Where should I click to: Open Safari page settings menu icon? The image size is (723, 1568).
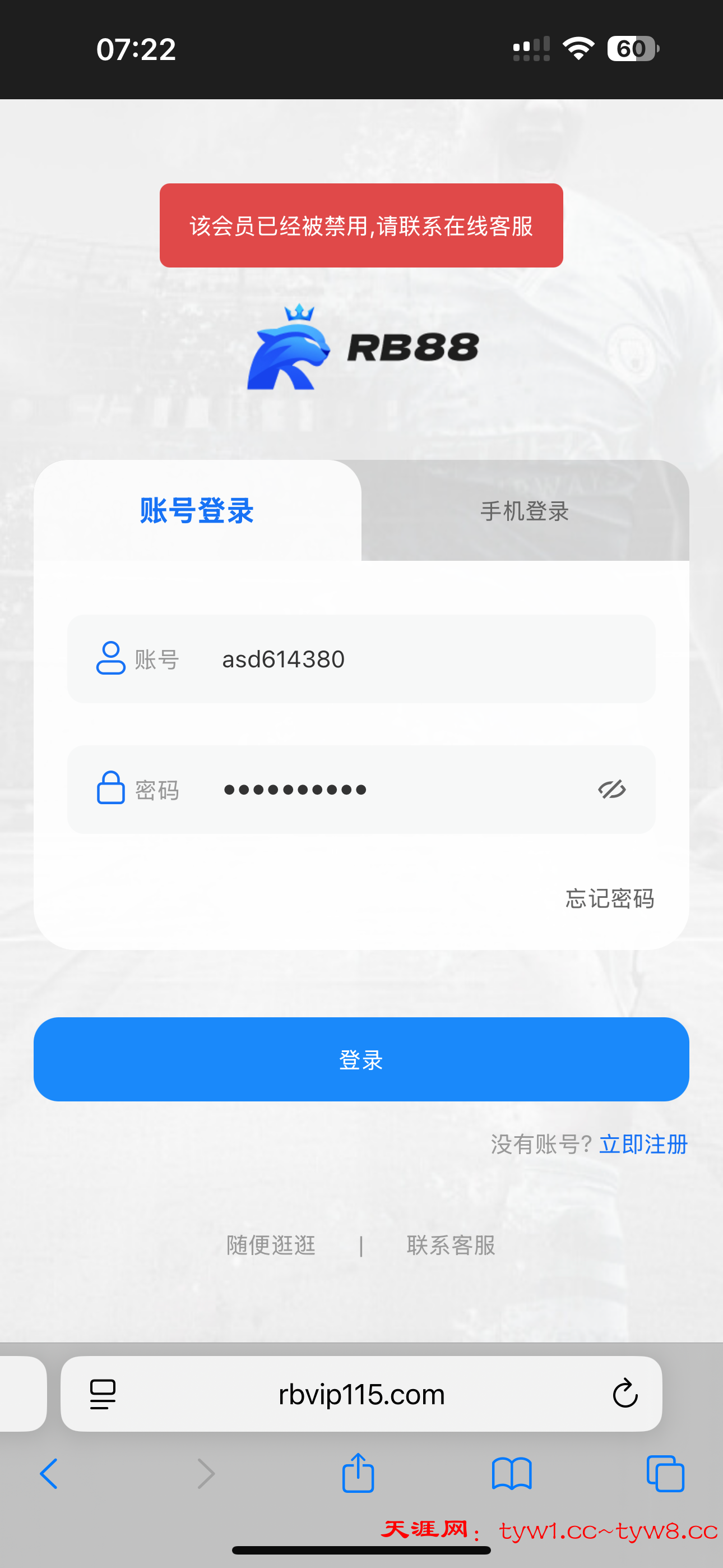click(103, 1394)
